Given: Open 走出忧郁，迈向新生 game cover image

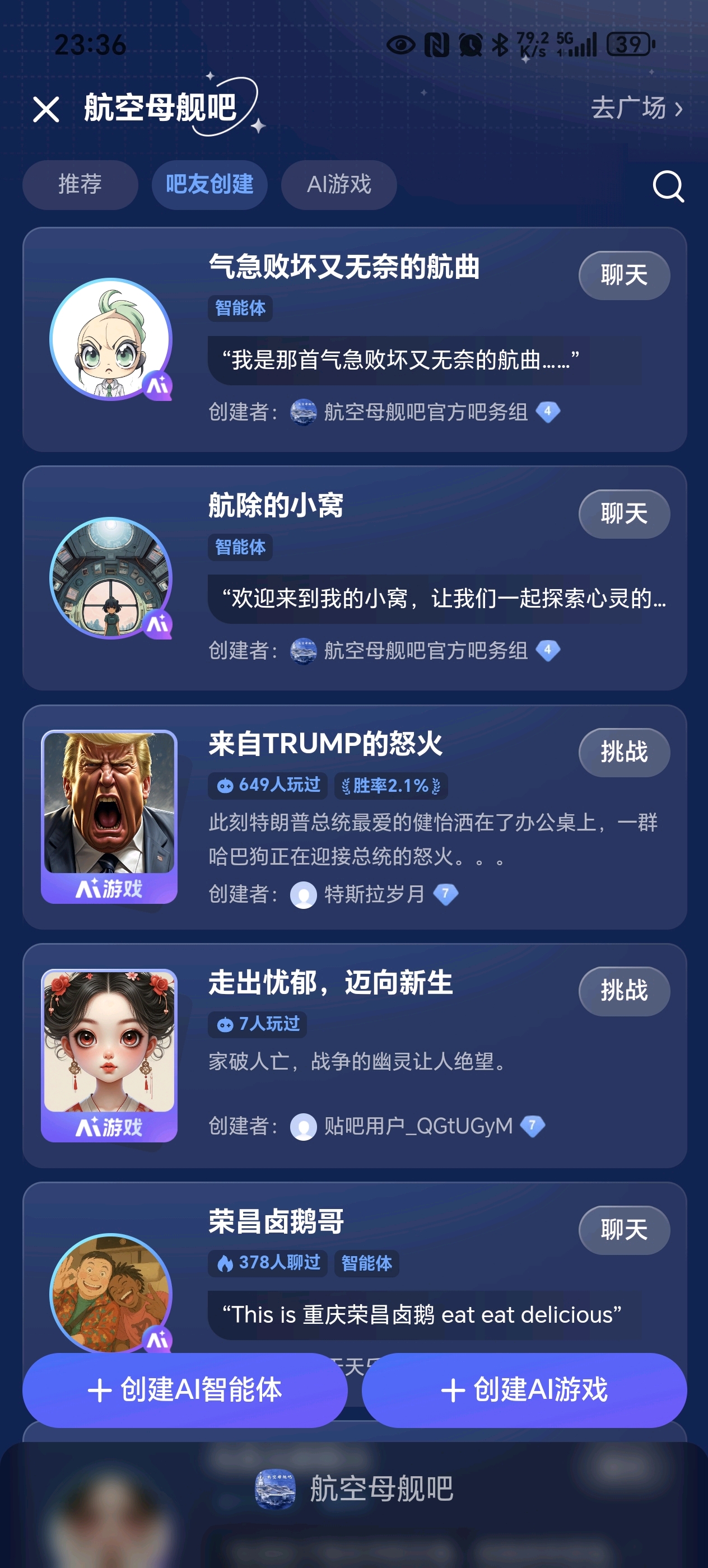Looking at the screenshot, I should (109, 1054).
